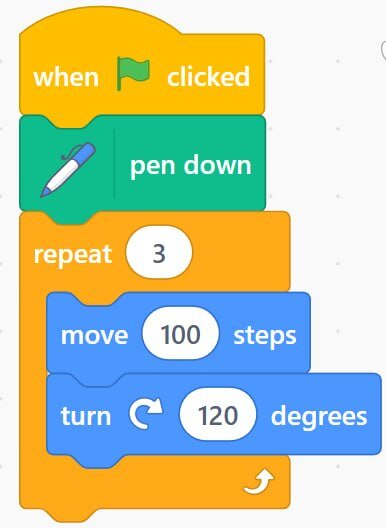
Task: Select the move steps block
Action: (x=178, y=333)
